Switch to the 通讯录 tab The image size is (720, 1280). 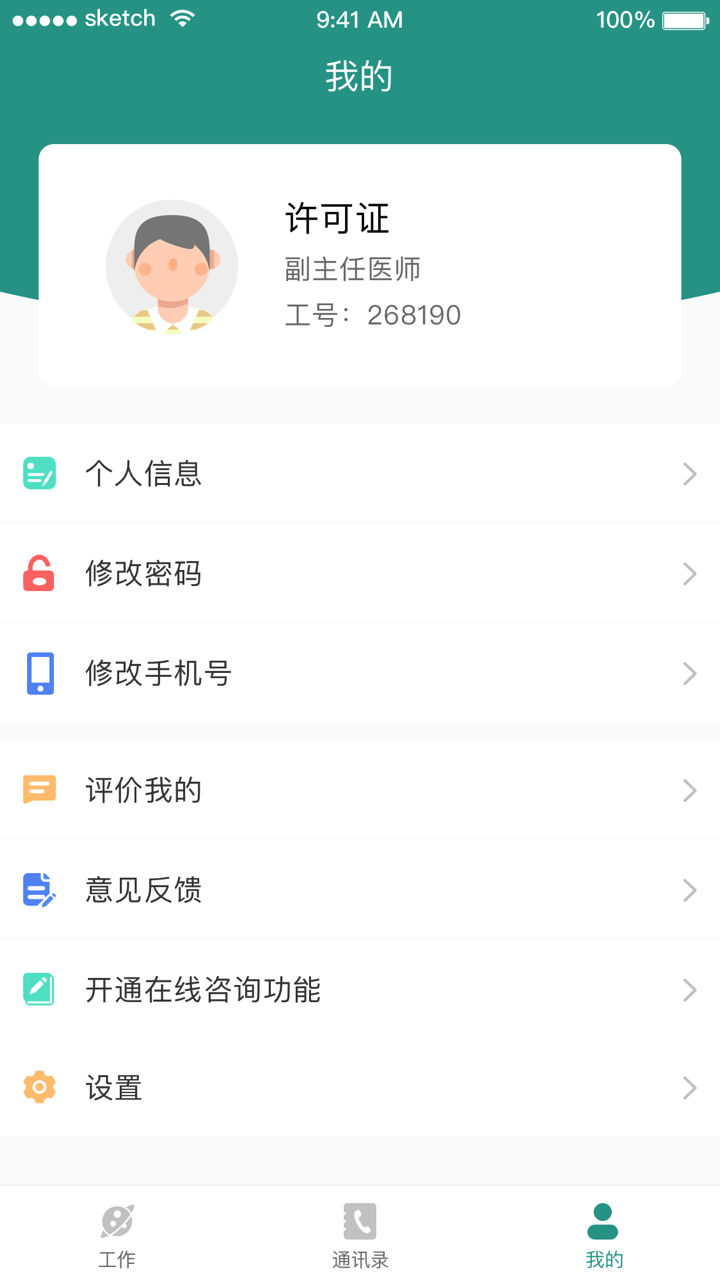tap(360, 1232)
